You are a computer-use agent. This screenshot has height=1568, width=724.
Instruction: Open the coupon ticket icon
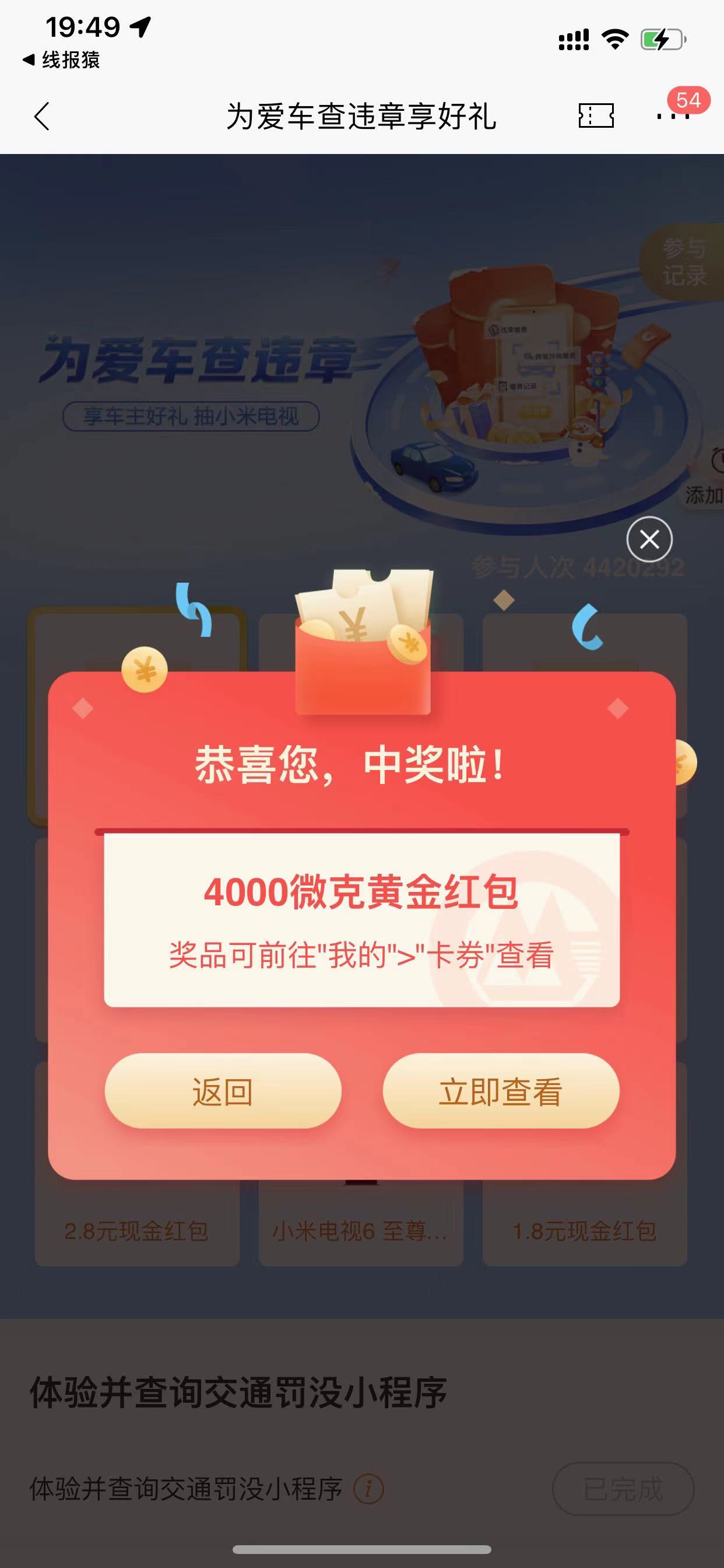(x=596, y=116)
